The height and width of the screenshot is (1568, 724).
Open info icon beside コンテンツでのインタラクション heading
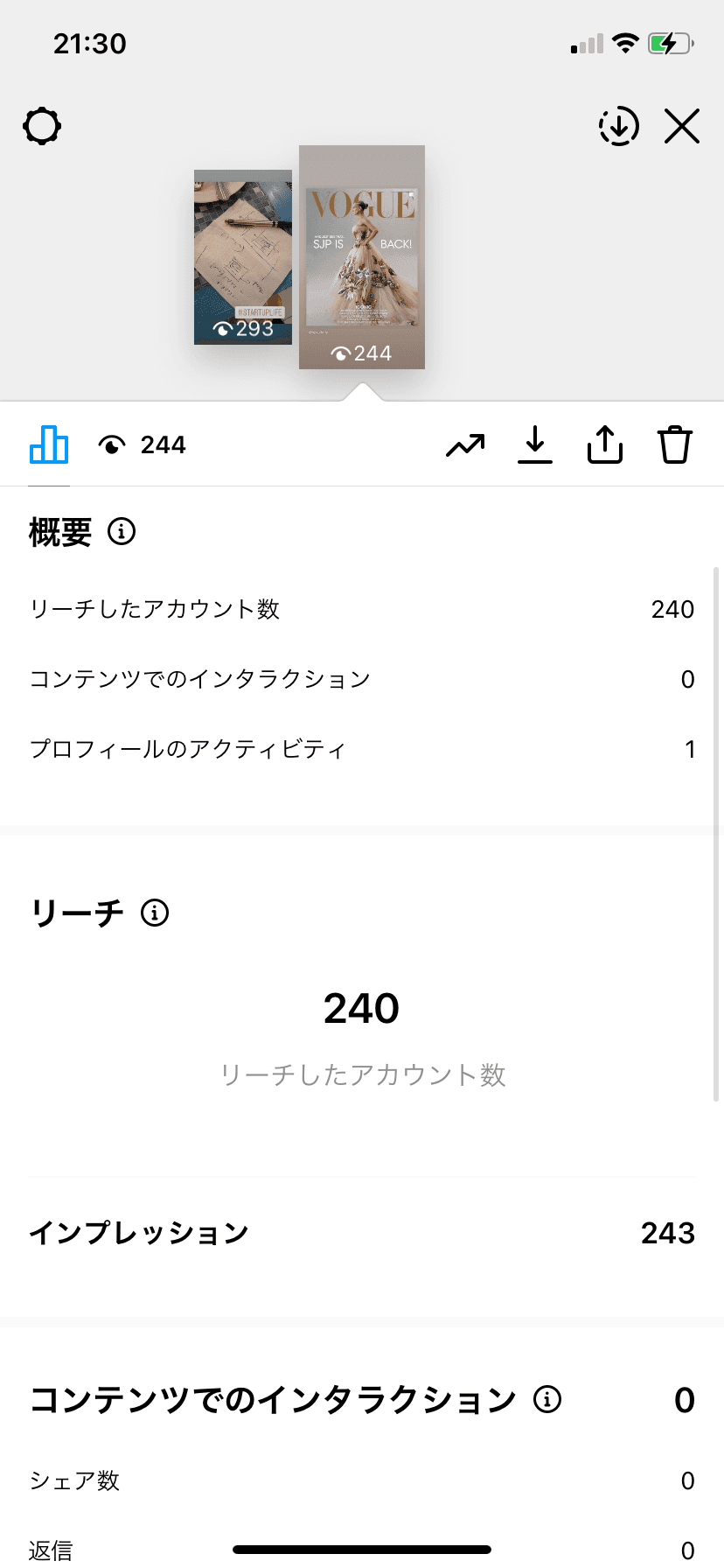[547, 1399]
